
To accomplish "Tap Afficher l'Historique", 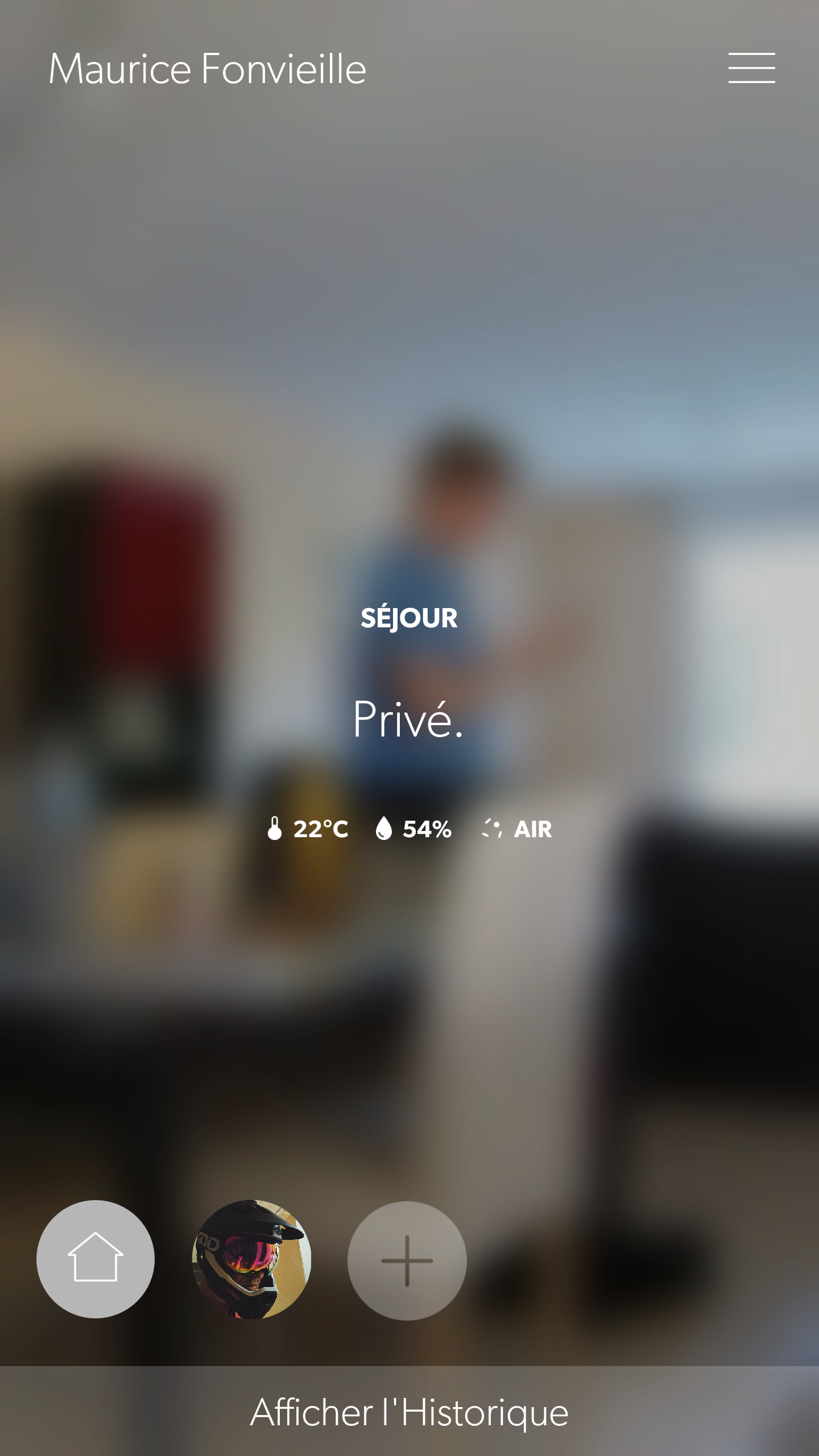I will click(x=409, y=1412).
